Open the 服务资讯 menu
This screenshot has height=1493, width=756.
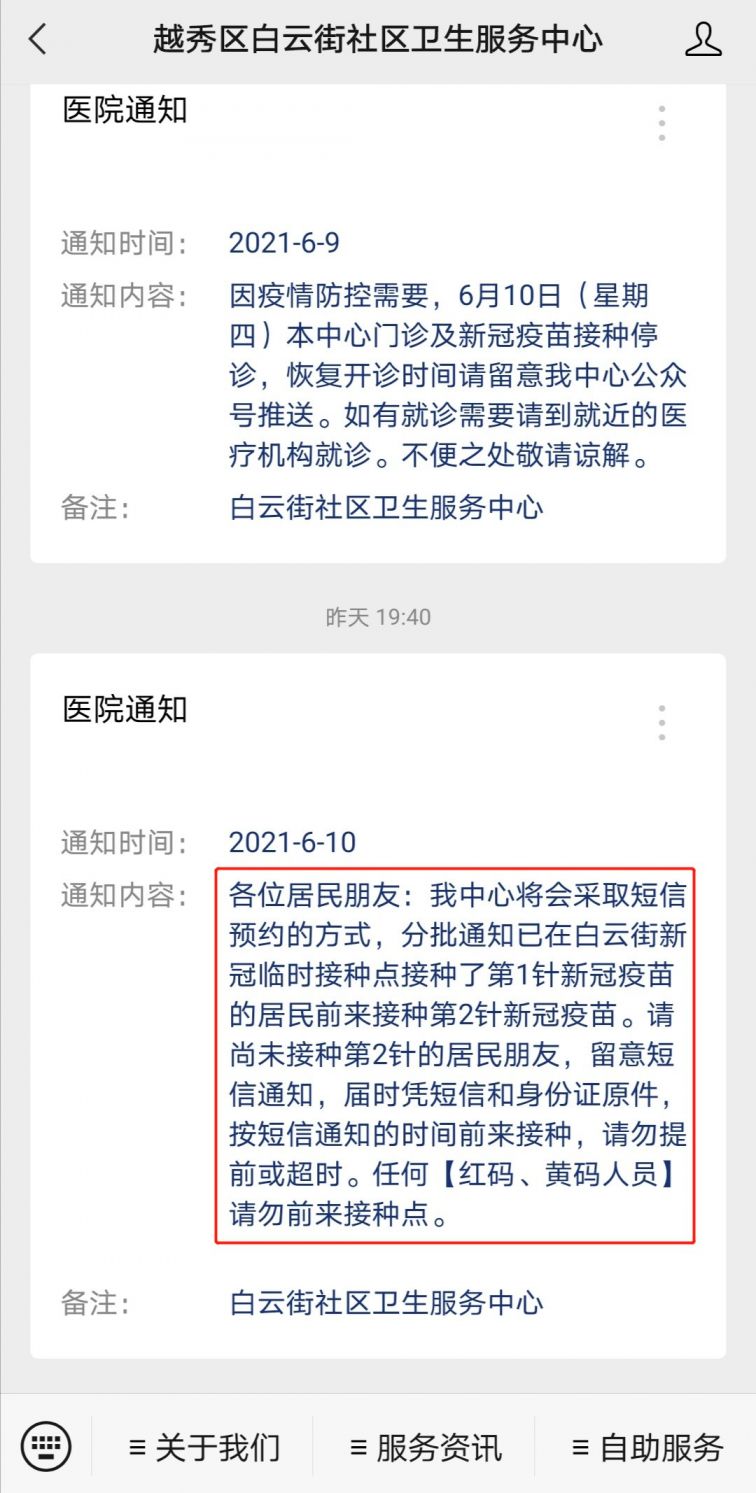click(x=425, y=1447)
